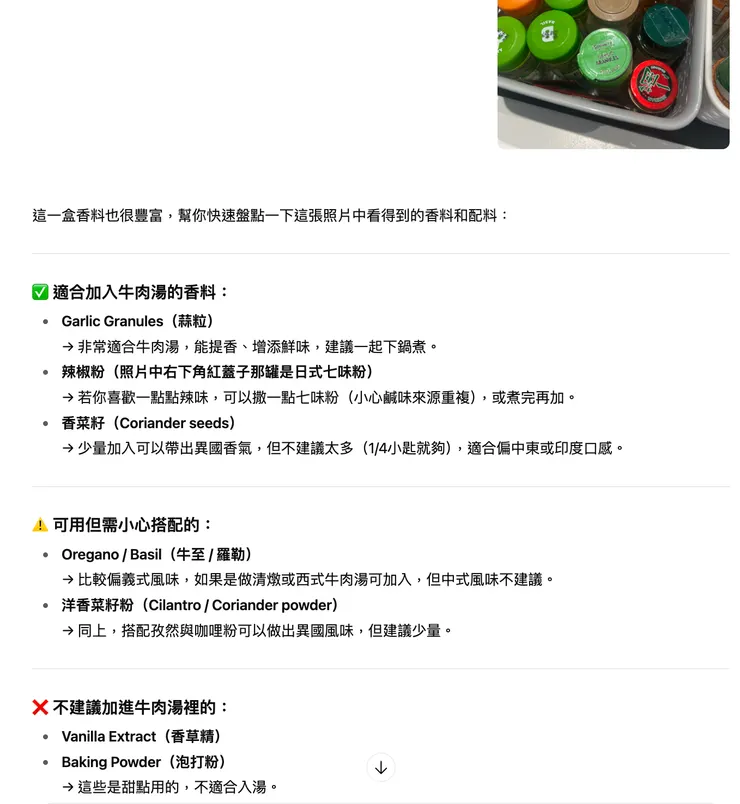Click the red X emoji before 不建議加進牛肉湯裡的
Image resolution: width=740 pixels, height=804 pixels.
(38, 706)
